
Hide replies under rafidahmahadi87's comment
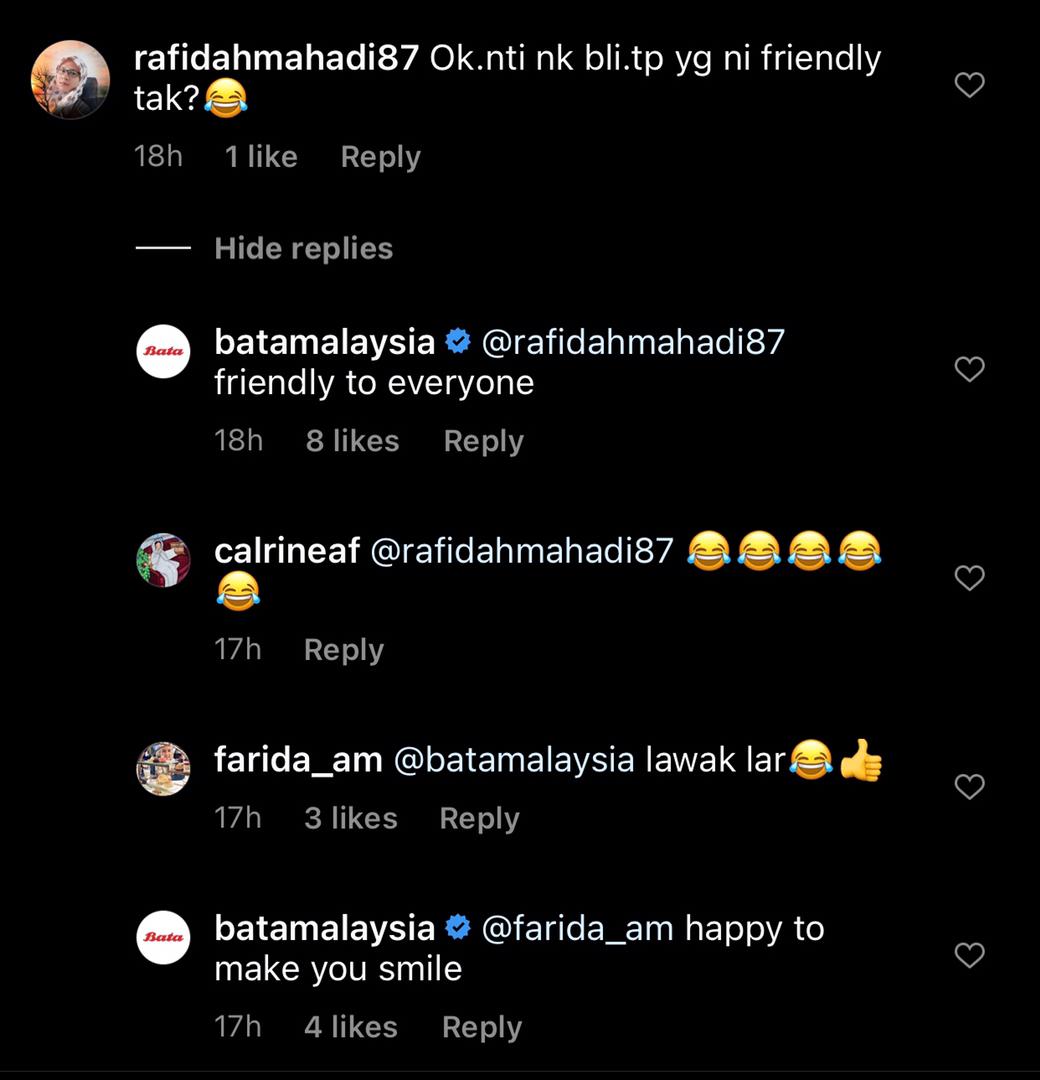point(303,248)
